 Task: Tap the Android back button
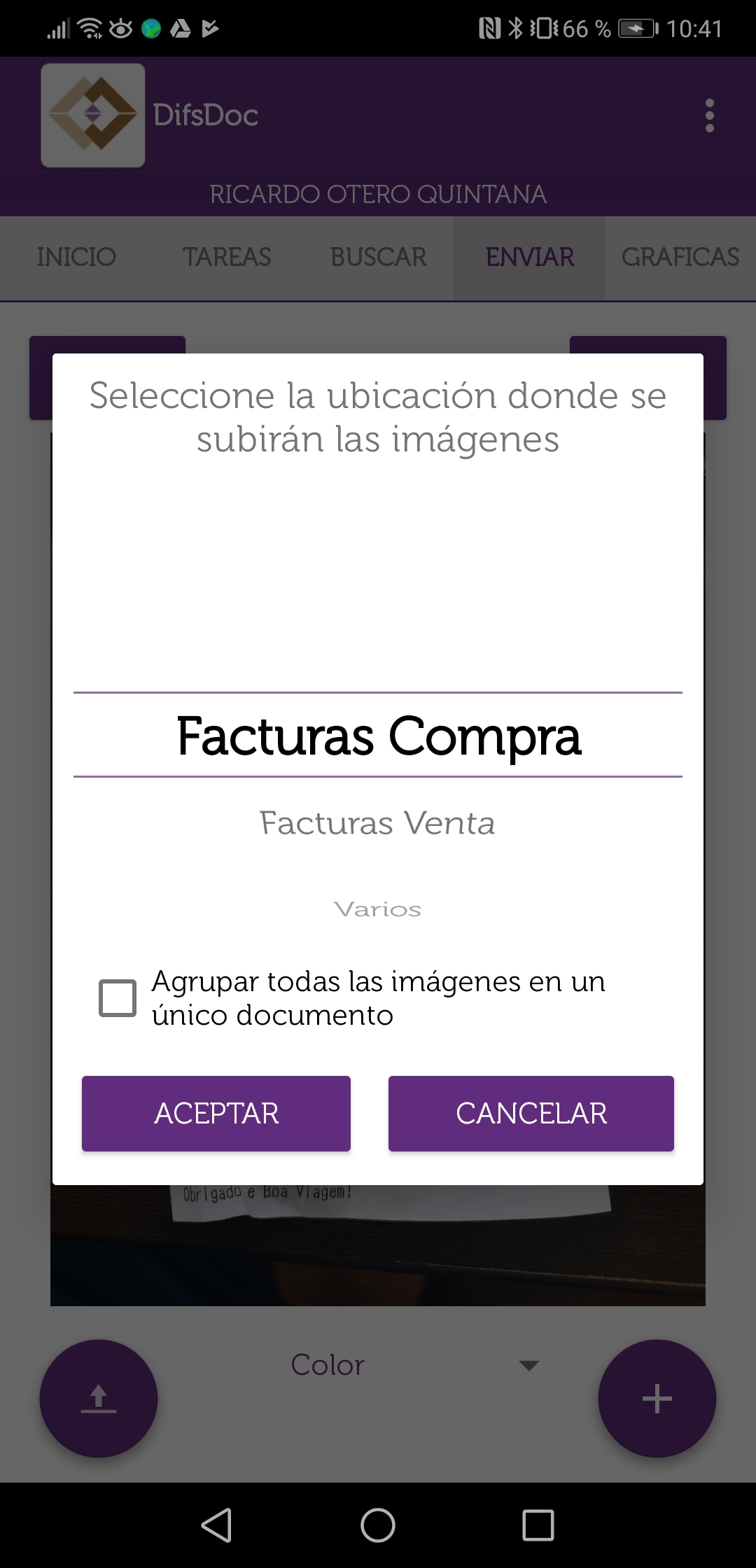216,1525
